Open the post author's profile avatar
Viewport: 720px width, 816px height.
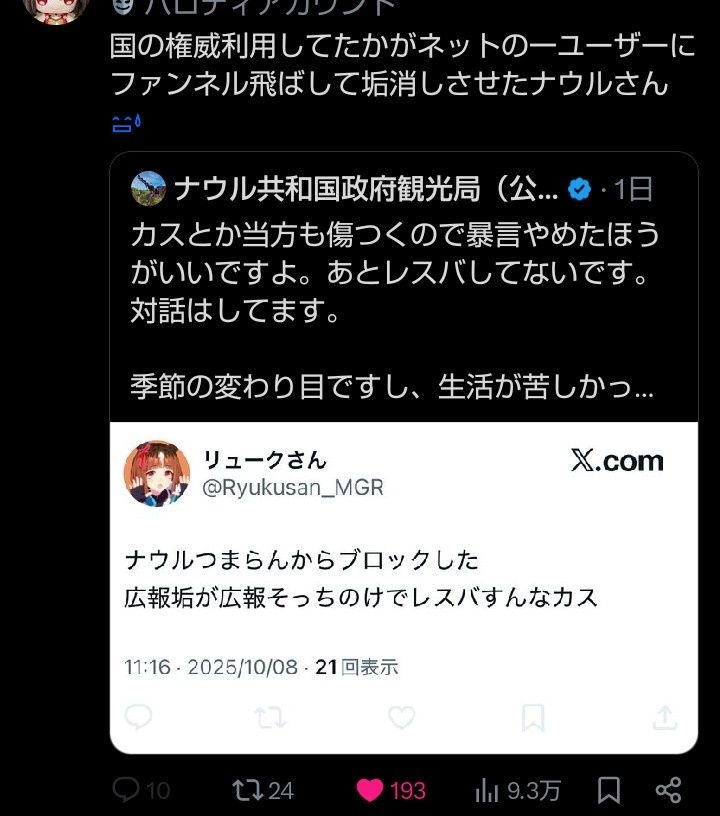[55, 8]
